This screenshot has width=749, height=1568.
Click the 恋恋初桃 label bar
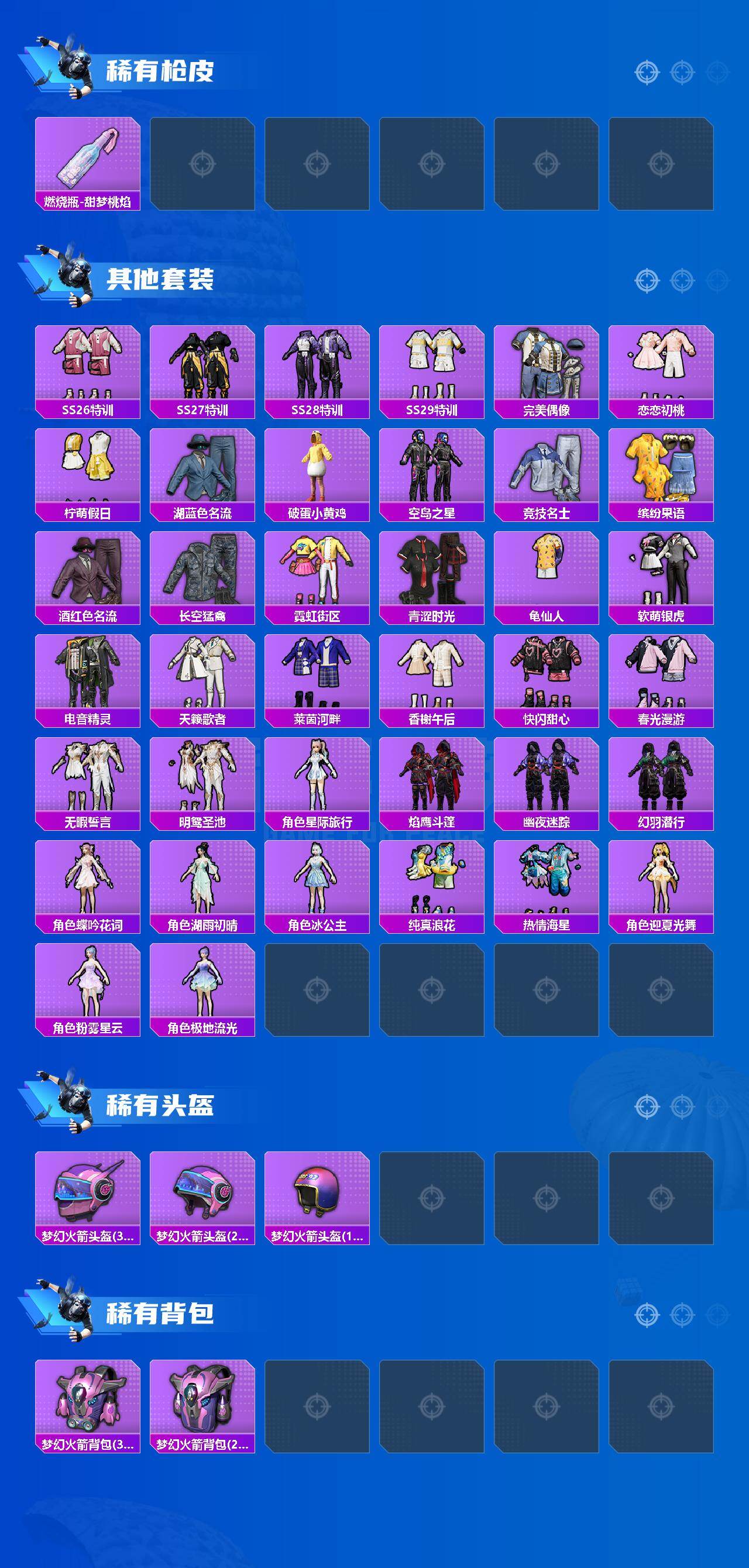click(x=662, y=411)
